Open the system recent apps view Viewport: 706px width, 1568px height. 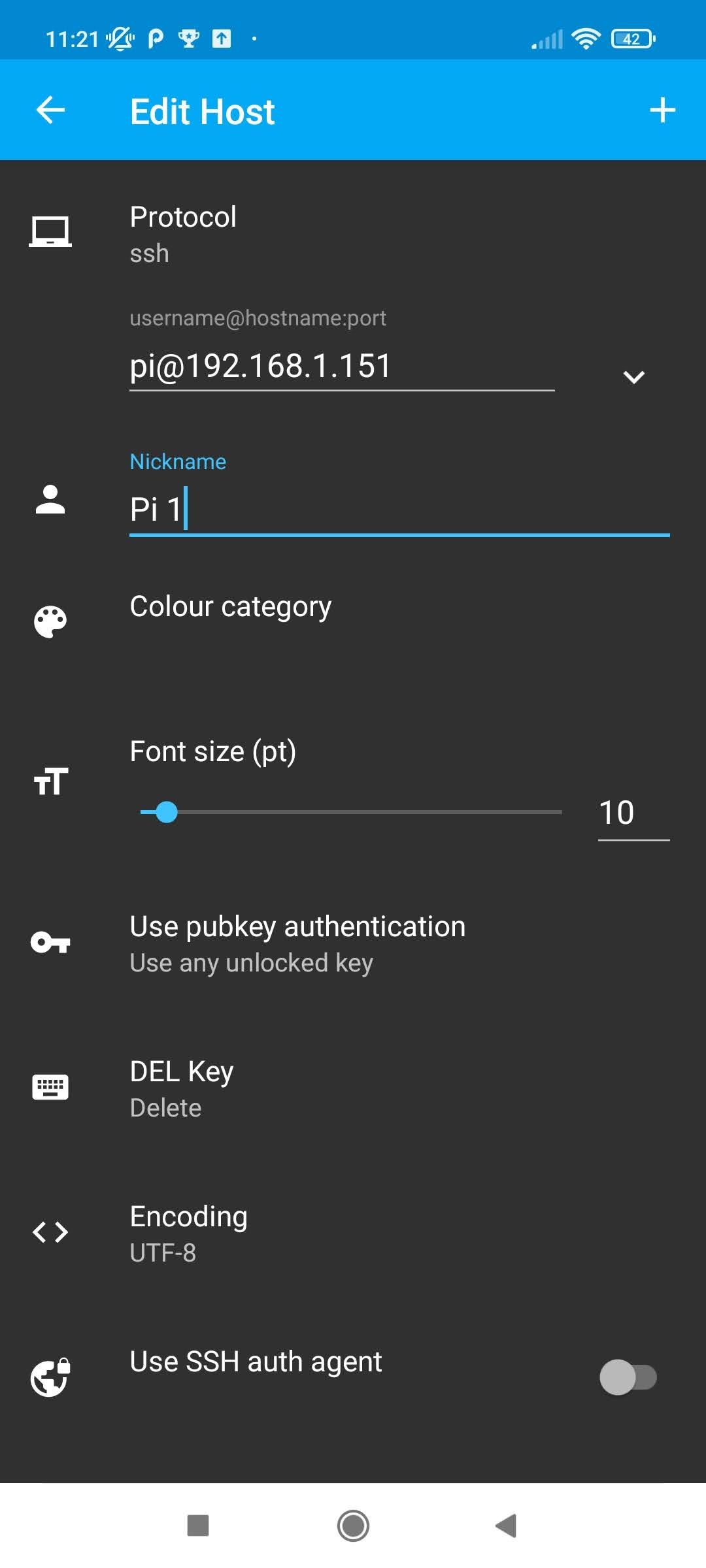198,1526
